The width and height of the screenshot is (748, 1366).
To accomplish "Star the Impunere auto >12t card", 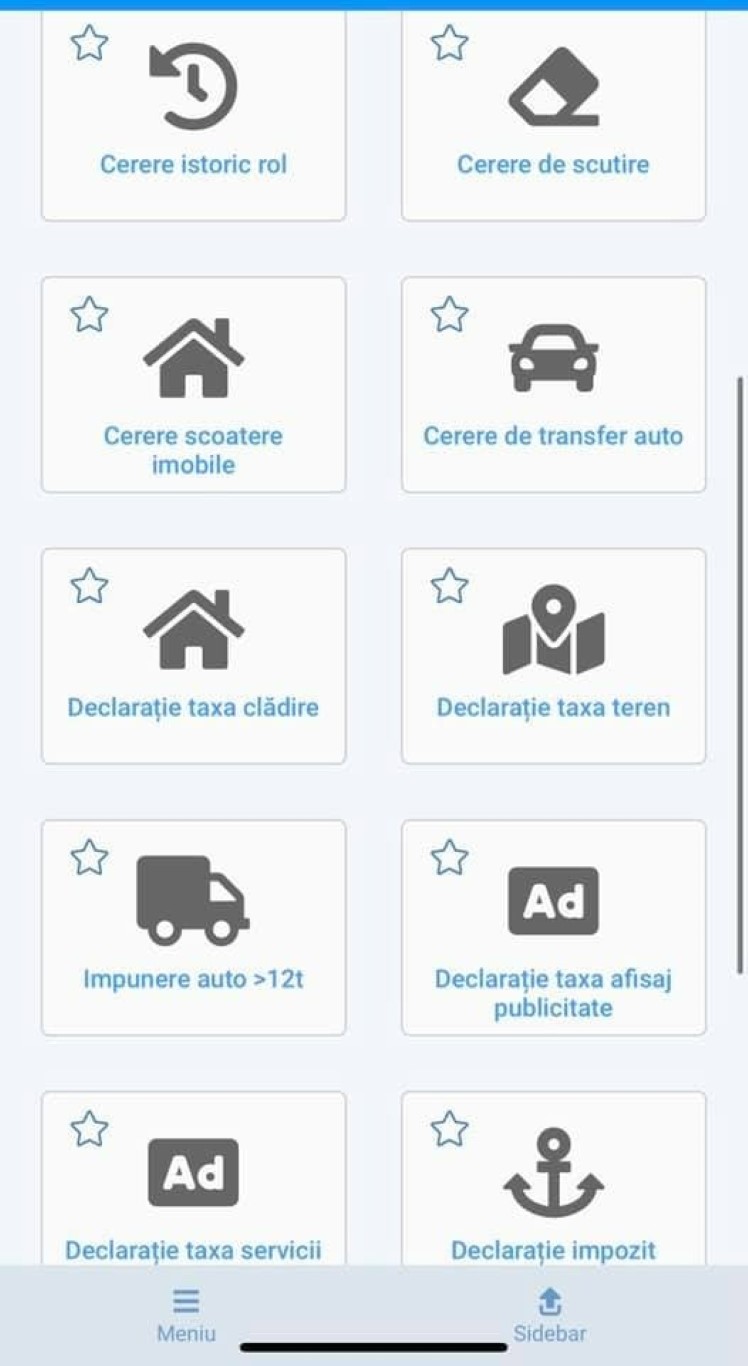I will (89, 858).
